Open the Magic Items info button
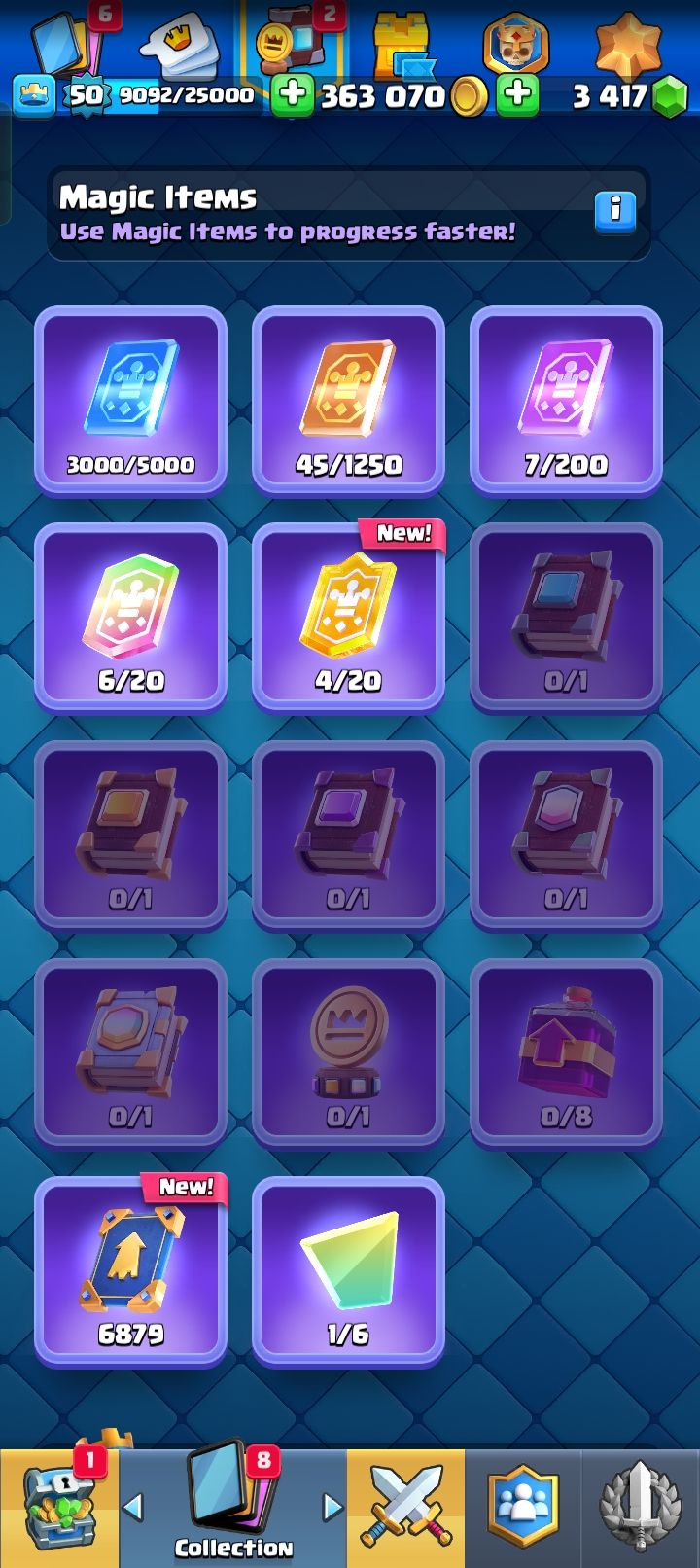The width and height of the screenshot is (700, 1568). [x=614, y=210]
